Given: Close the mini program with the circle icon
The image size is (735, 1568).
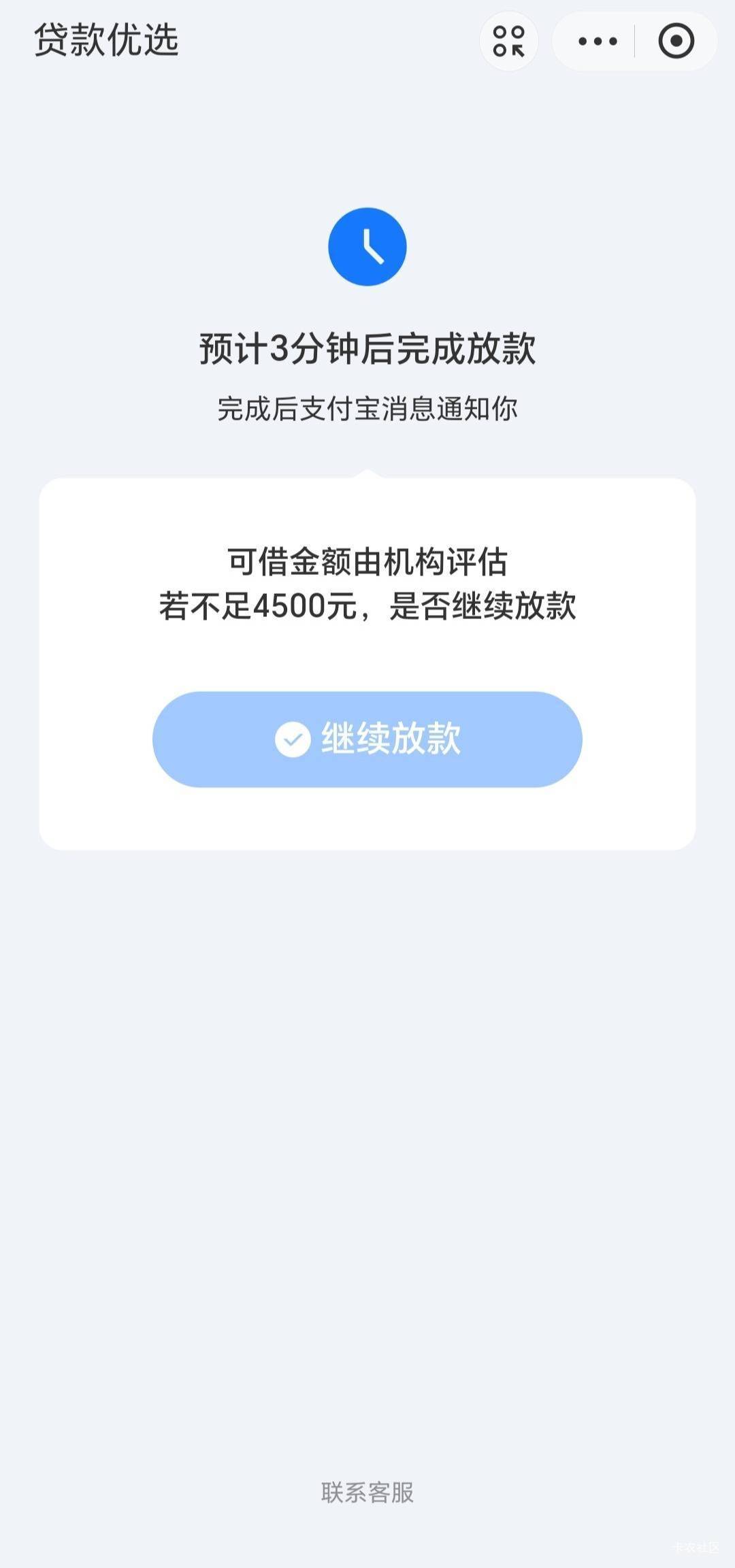Looking at the screenshot, I should (x=676, y=41).
